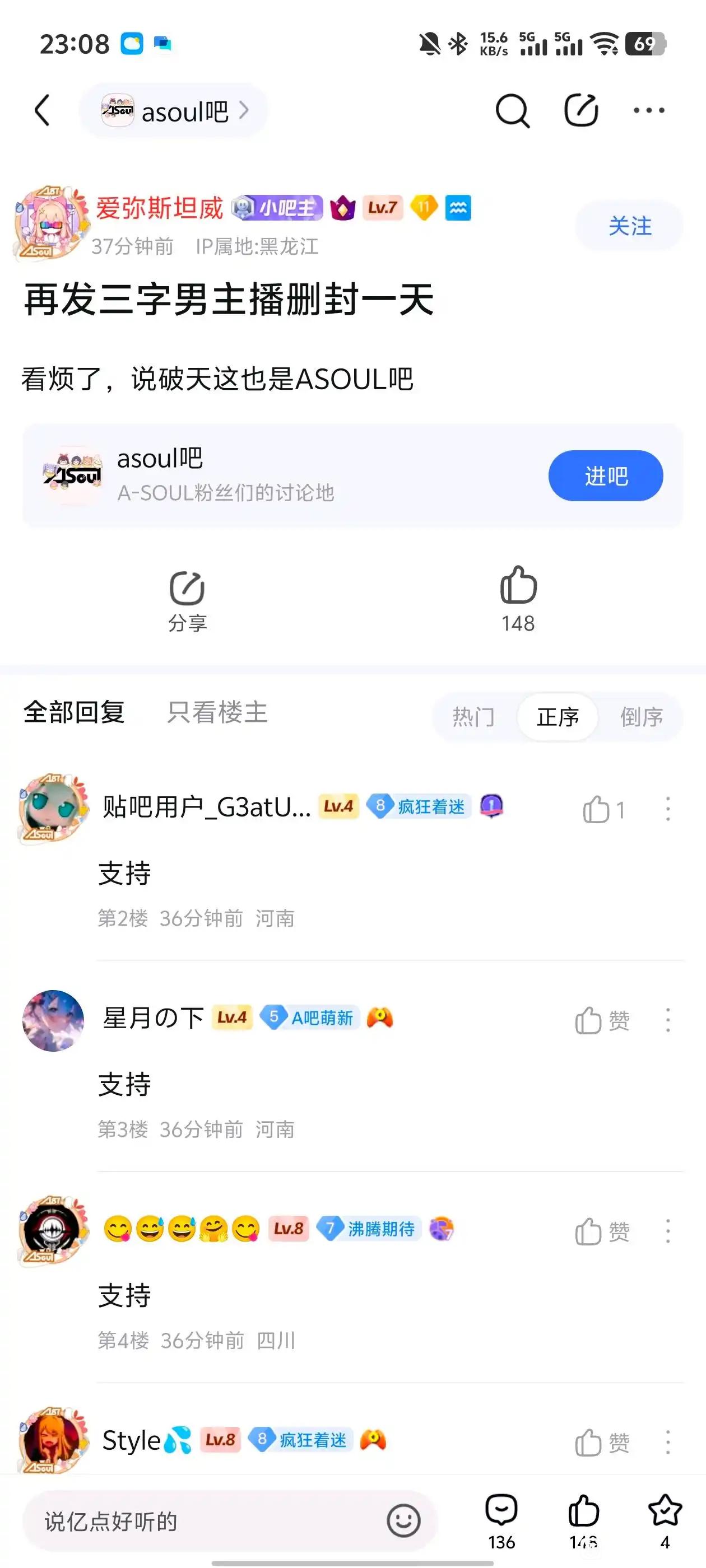Tap the 说亿点好听的 comment field

(207, 1521)
